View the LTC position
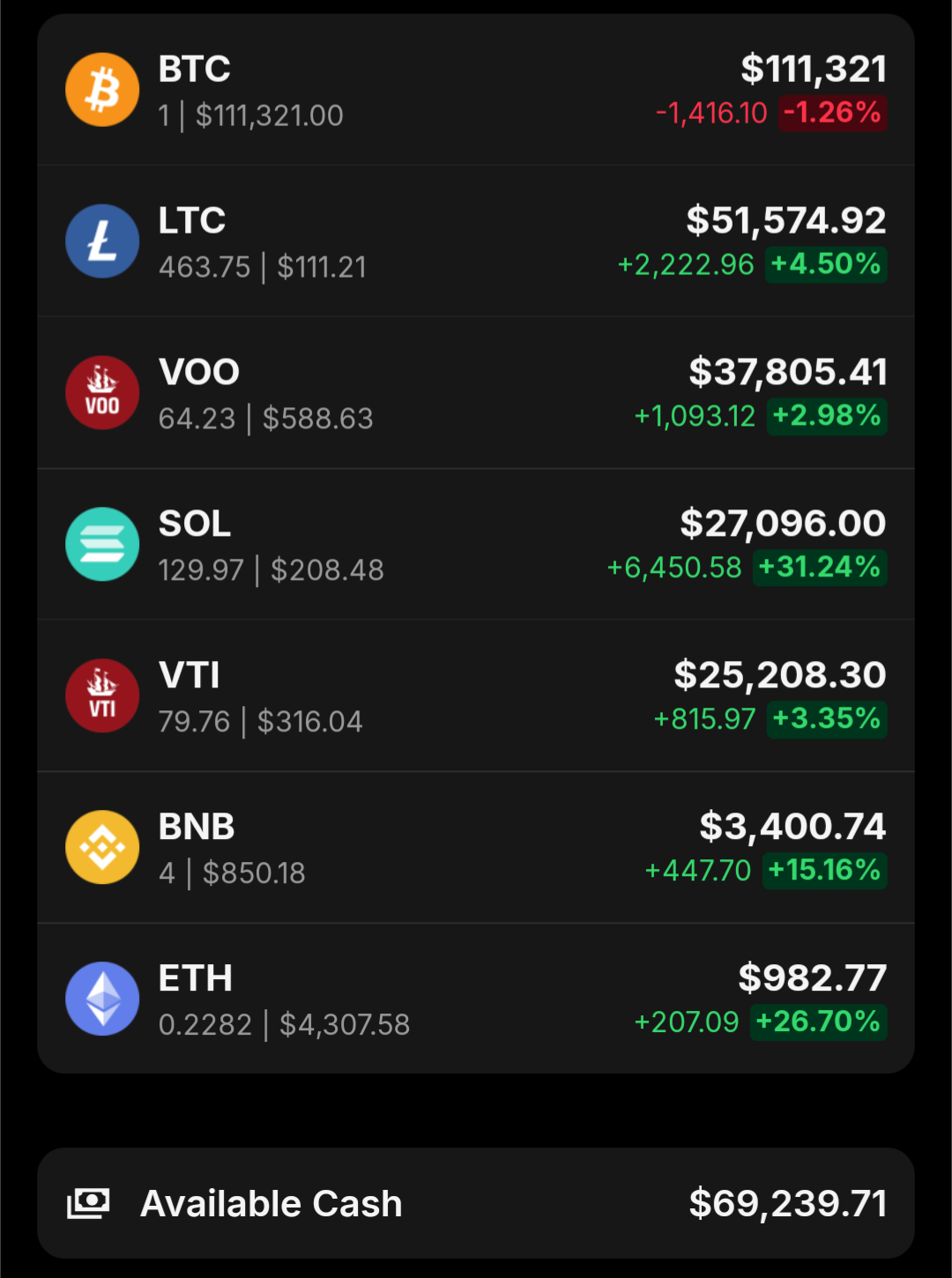952x1278 pixels. click(x=476, y=242)
